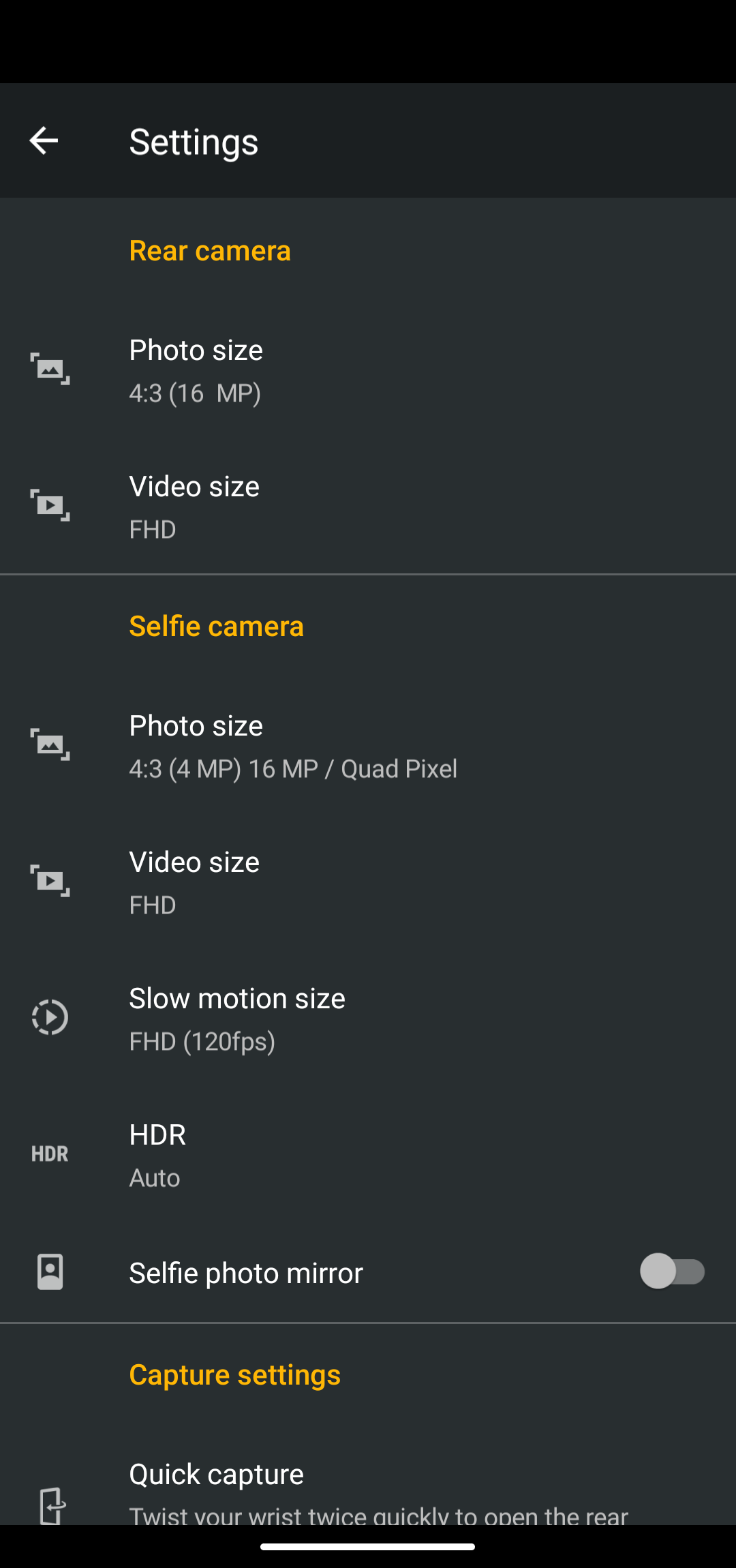The height and width of the screenshot is (1568, 736).
Task: Go back using the arrow icon
Action: (44, 141)
